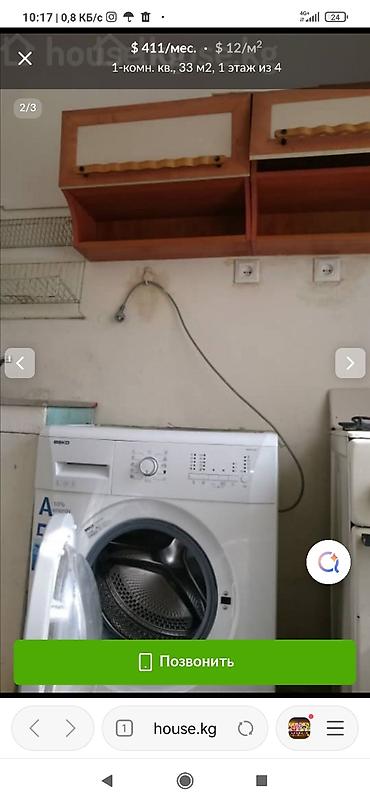Open the browser tabs counter
The width and height of the screenshot is (370, 803).
(x=124, y=728)
